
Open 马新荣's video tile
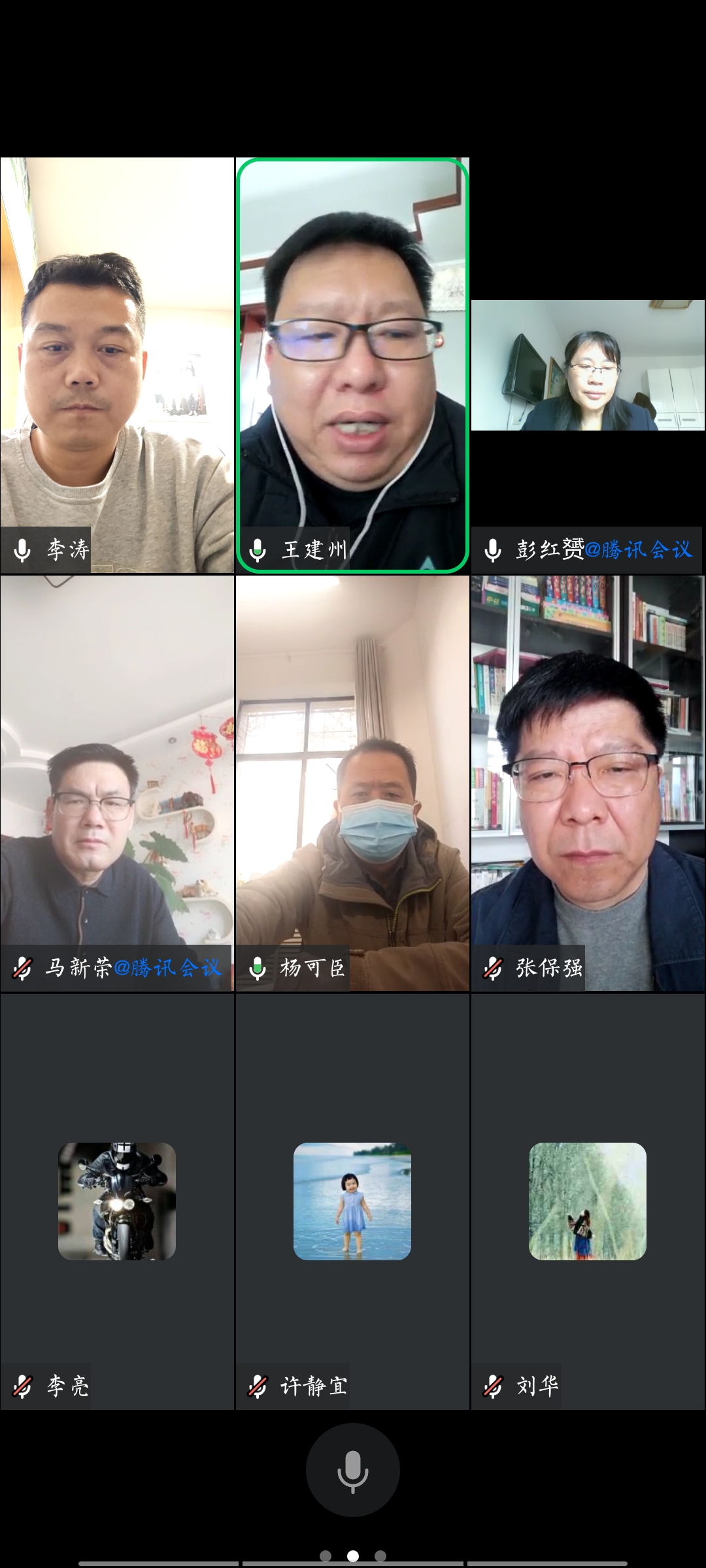click(117, 783)
